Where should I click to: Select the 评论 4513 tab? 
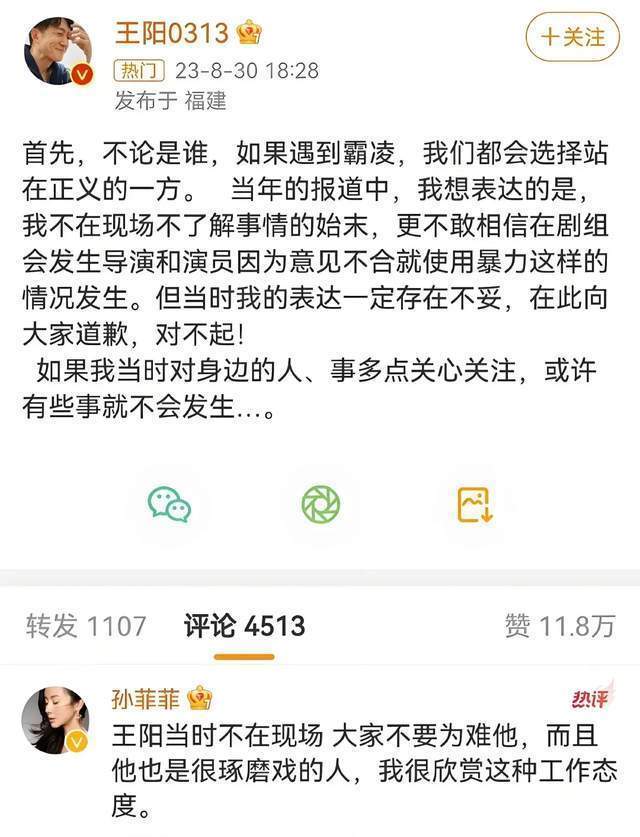pyautogui.click(x=244, y=627)
